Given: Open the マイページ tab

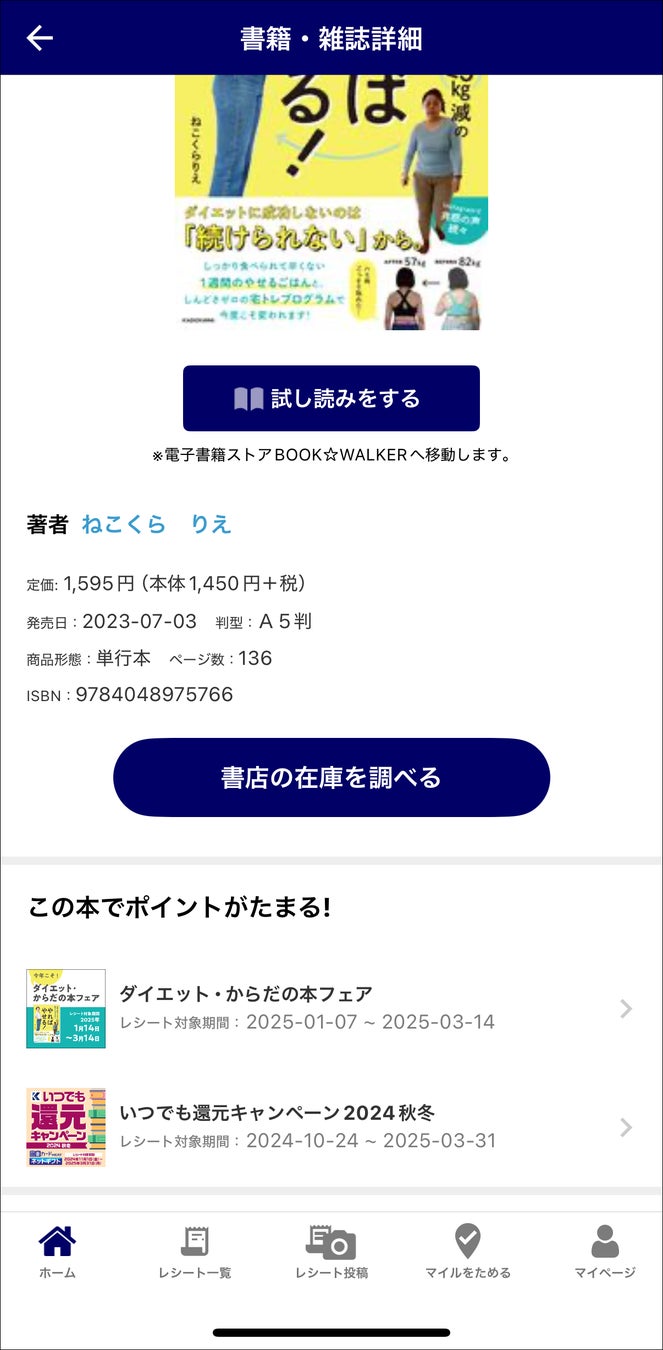Looking at the screenshot, I should point(604,1252).
